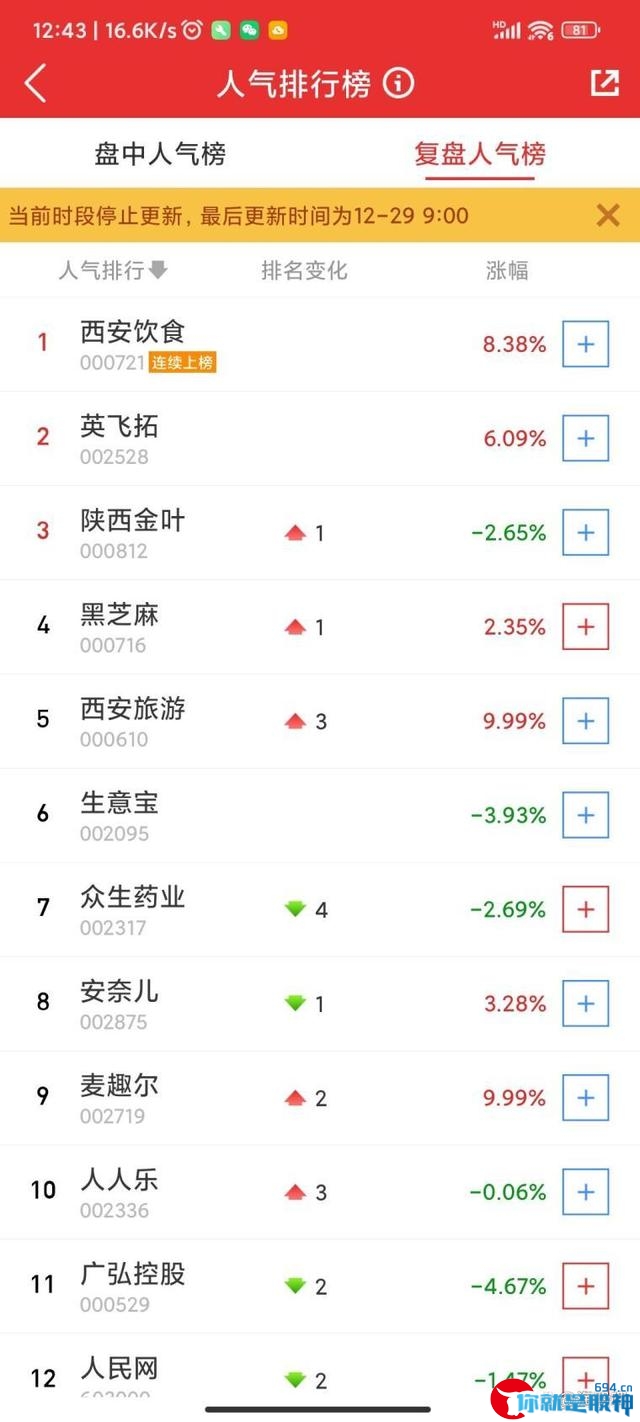Add 陕西金叶 to the watchlist
640x1422 pixels.
click(x=586, y=533)
